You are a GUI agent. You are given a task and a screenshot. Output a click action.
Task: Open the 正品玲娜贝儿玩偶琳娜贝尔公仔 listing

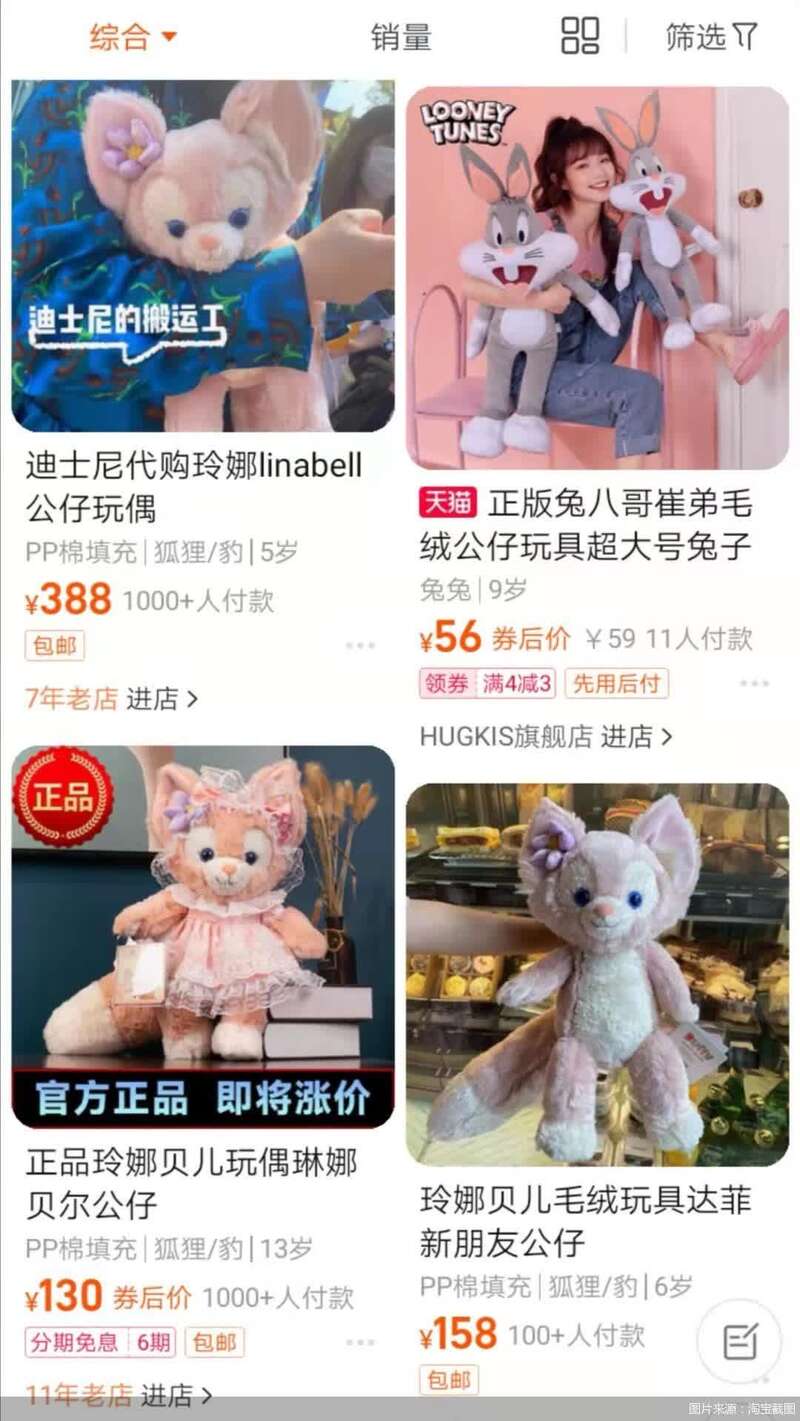point(203,937)
